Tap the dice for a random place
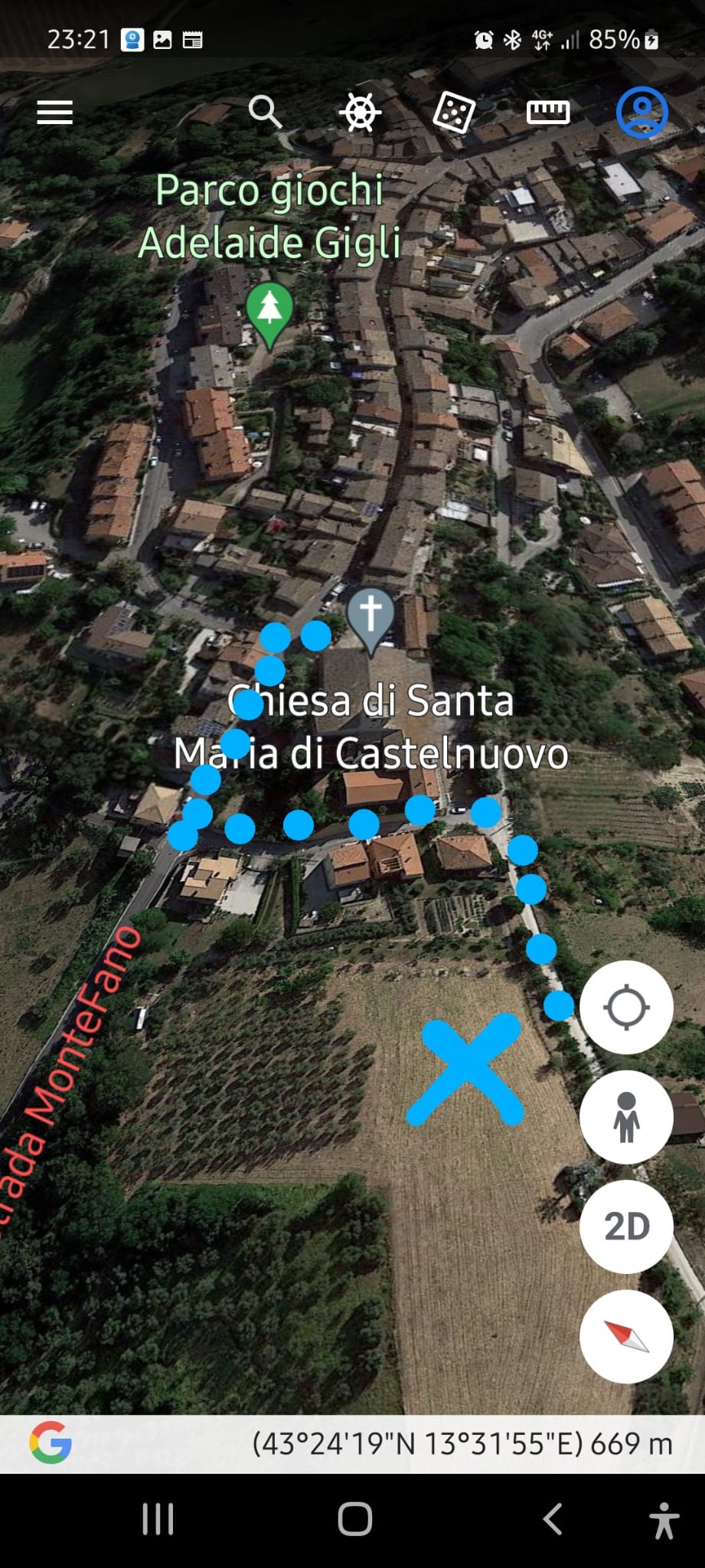 (454, 113)
